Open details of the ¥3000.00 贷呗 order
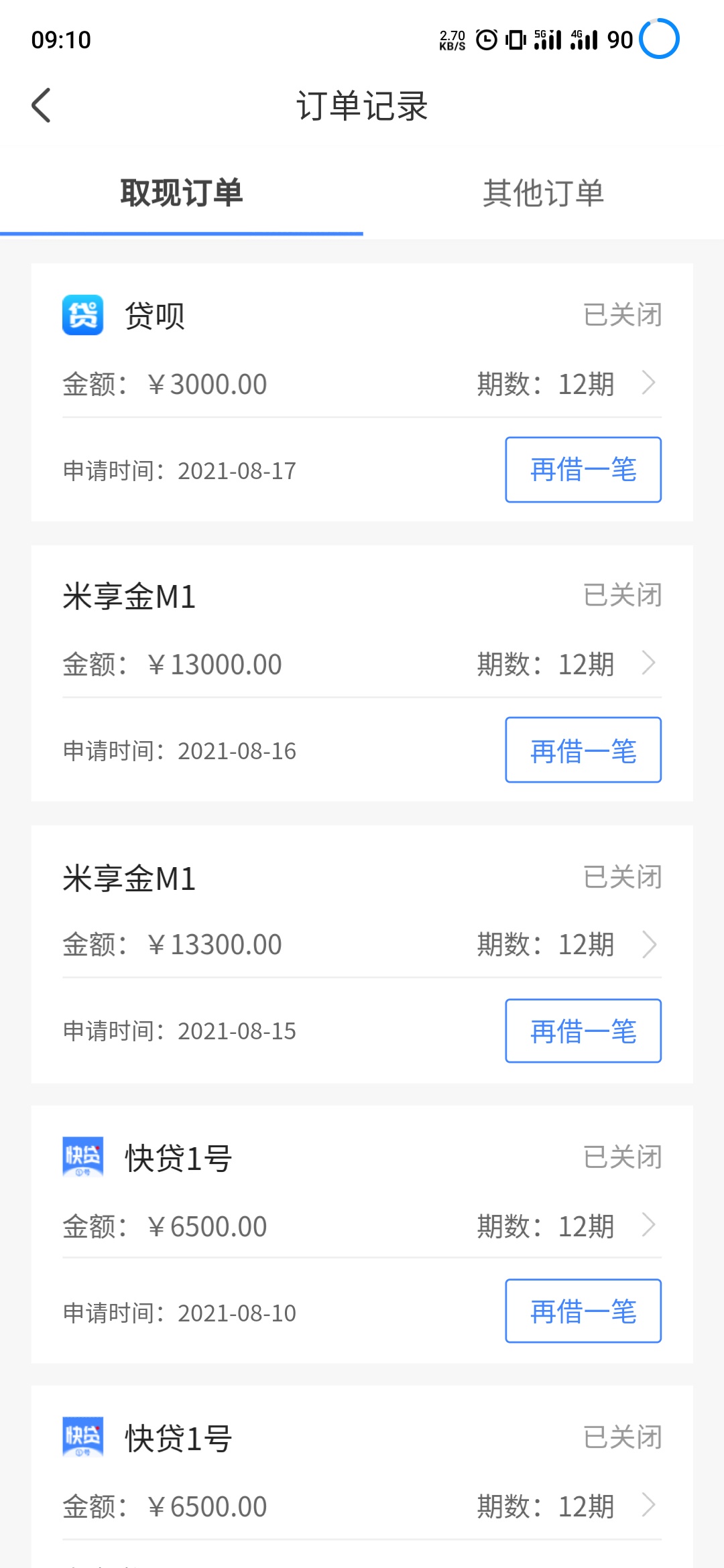This screenshot has width=724, height=1568. (x=362, y=384)
